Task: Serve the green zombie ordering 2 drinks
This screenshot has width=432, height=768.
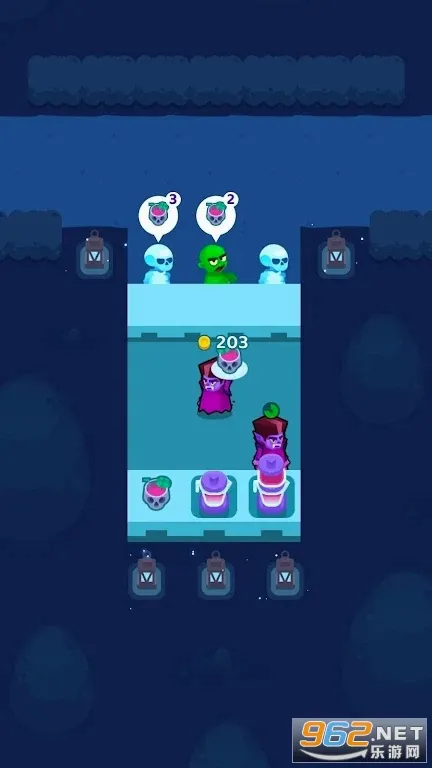Action: (216, 264)
